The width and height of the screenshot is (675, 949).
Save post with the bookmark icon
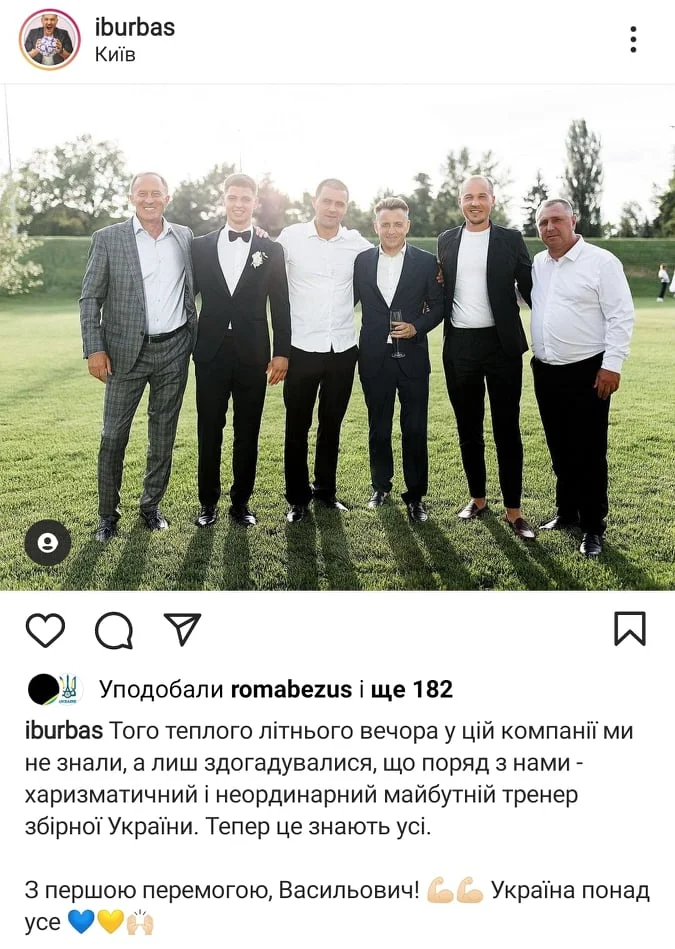[x=629, y=629]
